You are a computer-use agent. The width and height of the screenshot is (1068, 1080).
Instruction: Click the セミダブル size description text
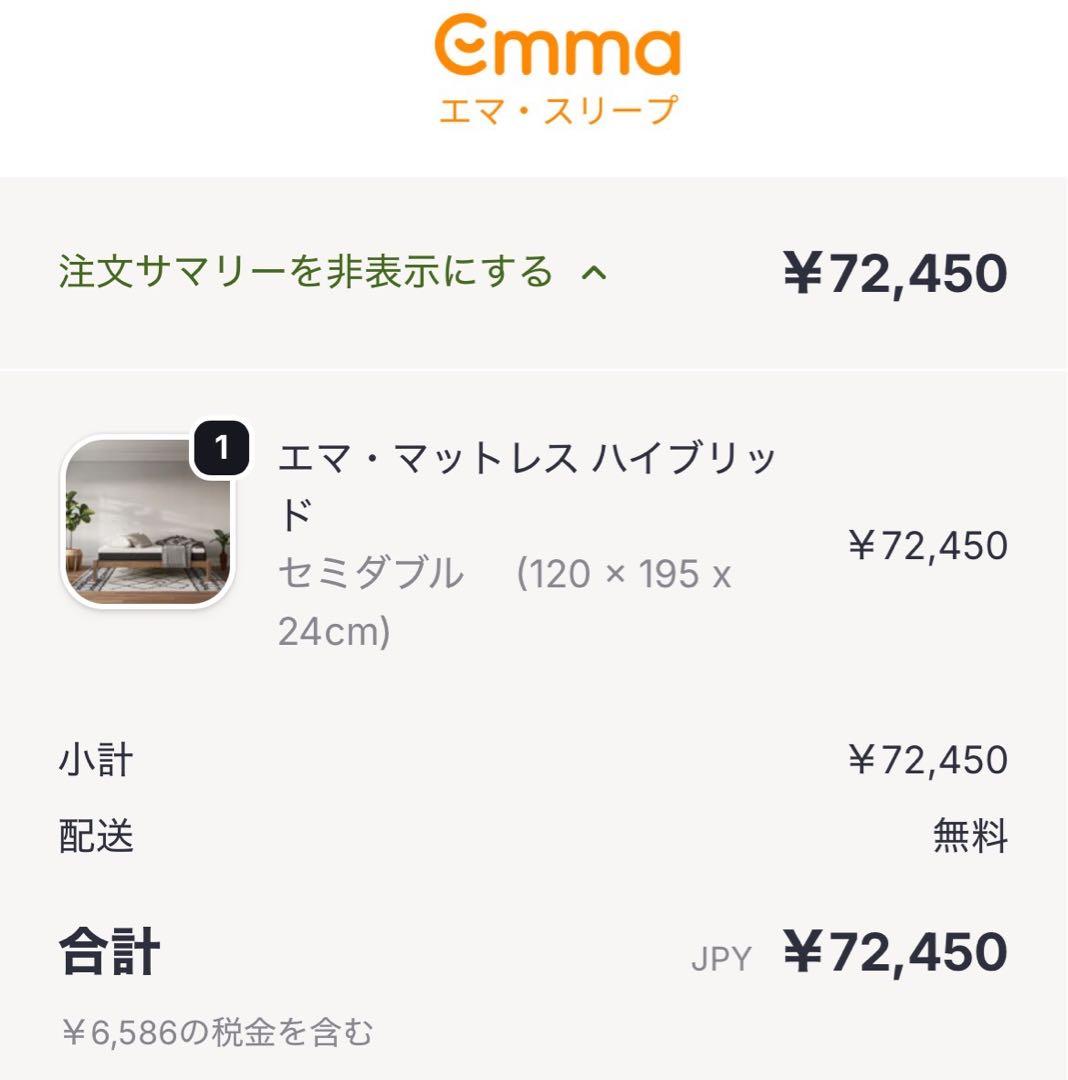(370, 572)
